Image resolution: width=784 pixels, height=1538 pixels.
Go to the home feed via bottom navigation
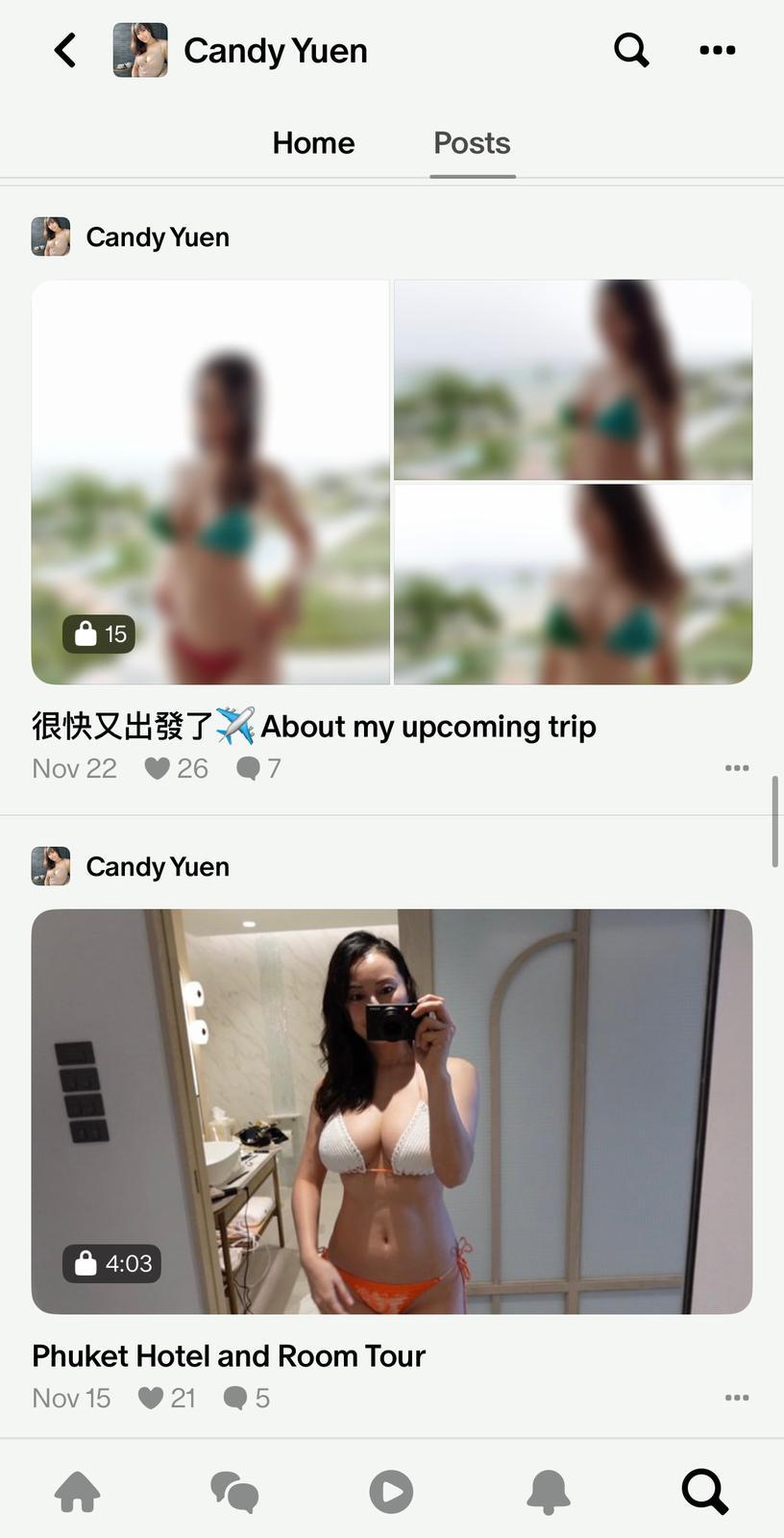78,1491
